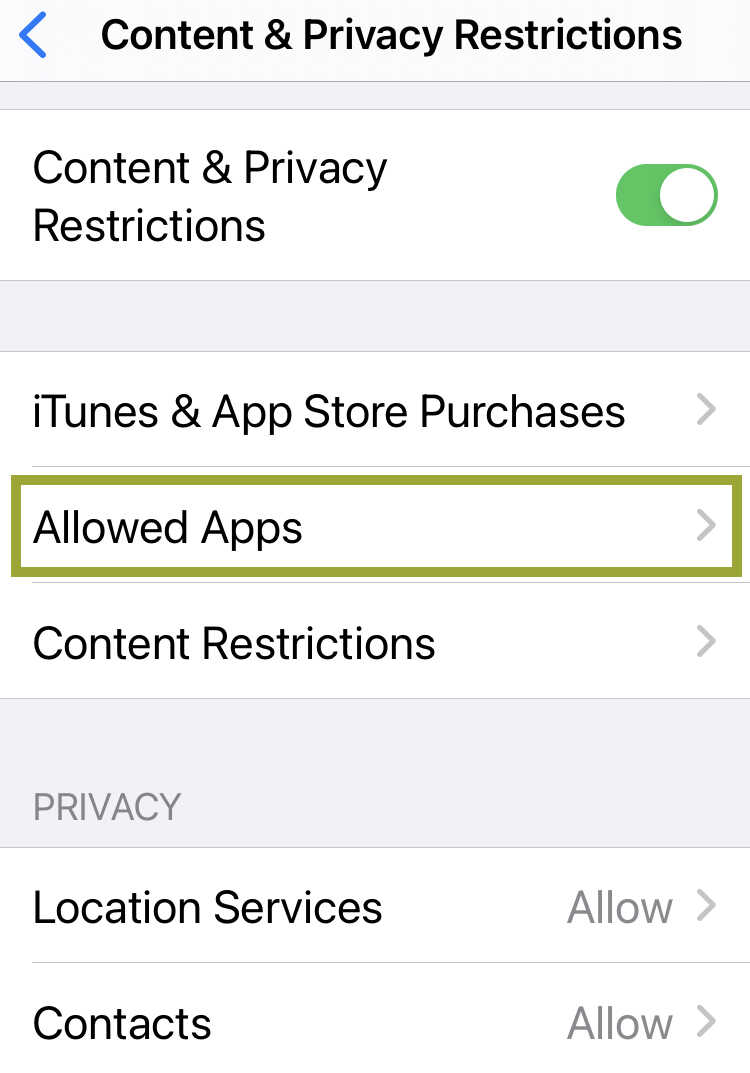Open the Allowed Apps row

[375, 527]
